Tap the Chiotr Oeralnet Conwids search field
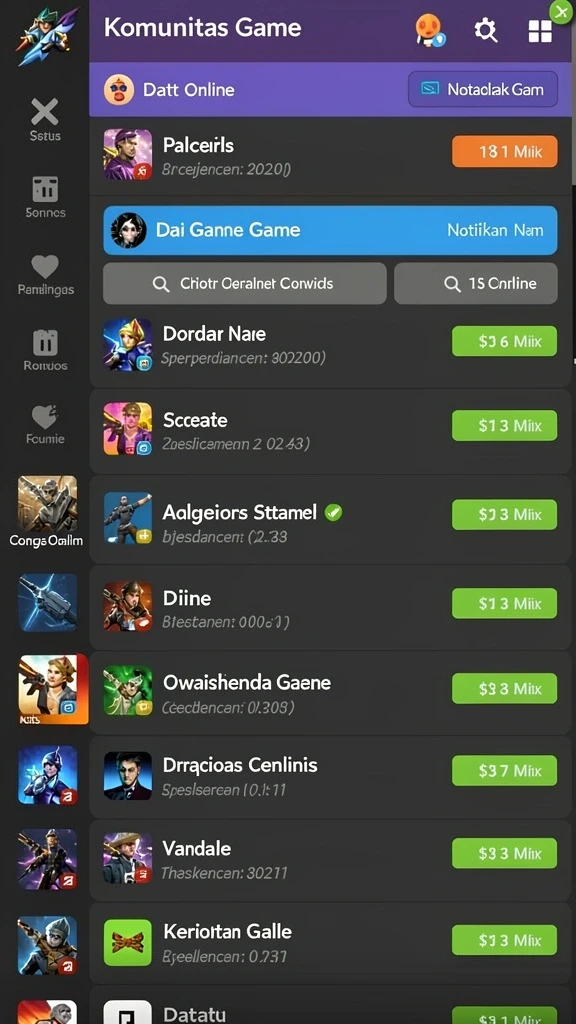This screenshot has width=576, height=1024. pyautogui.click(x=245, y=283)
